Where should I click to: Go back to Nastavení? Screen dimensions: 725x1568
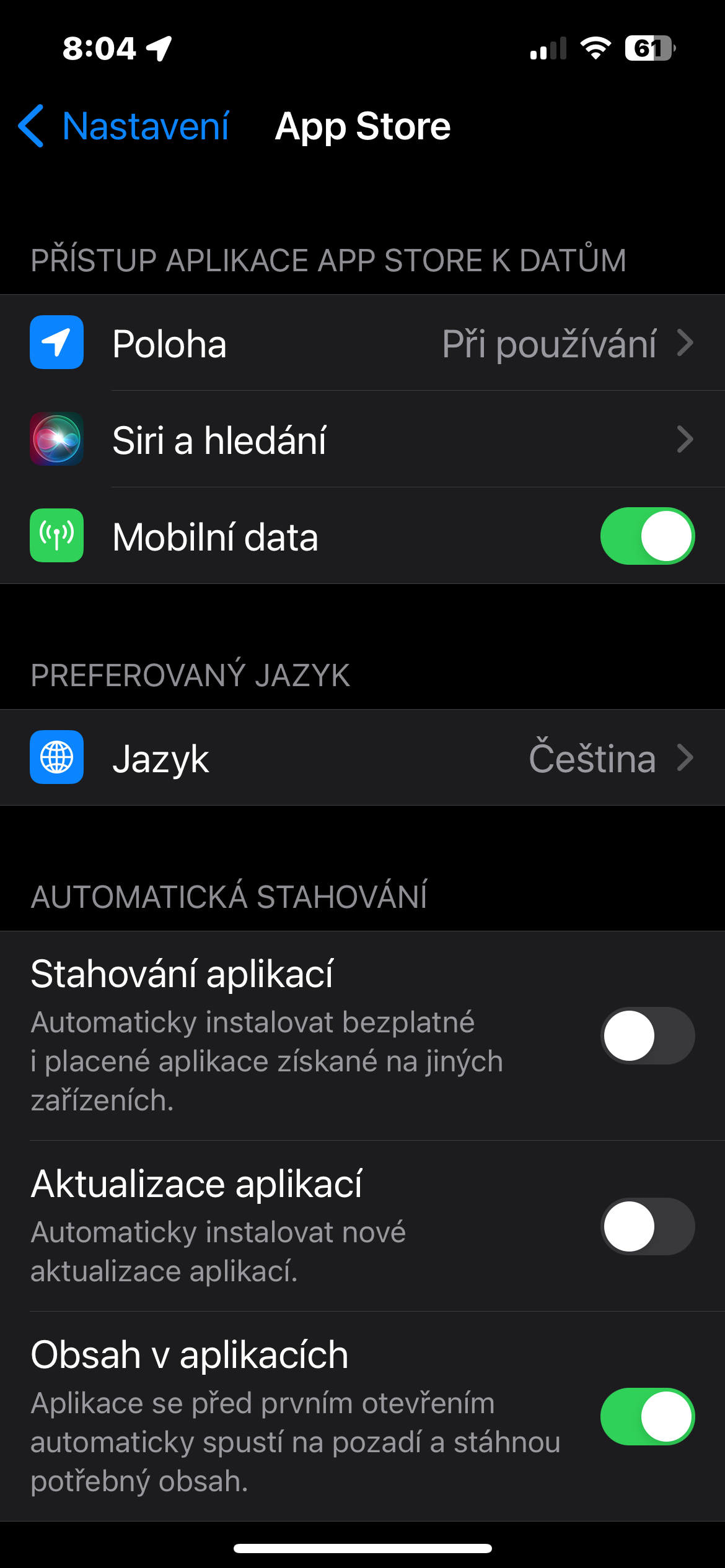124,126
